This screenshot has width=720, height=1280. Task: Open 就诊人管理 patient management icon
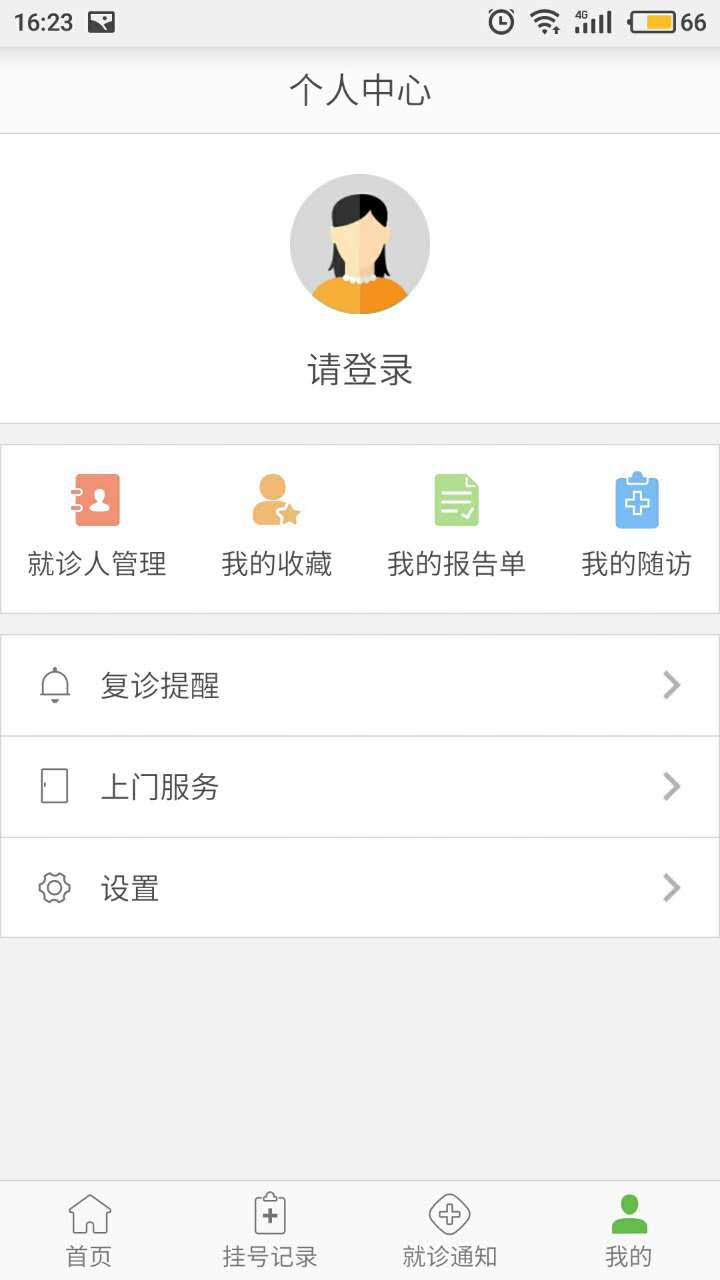95,502
